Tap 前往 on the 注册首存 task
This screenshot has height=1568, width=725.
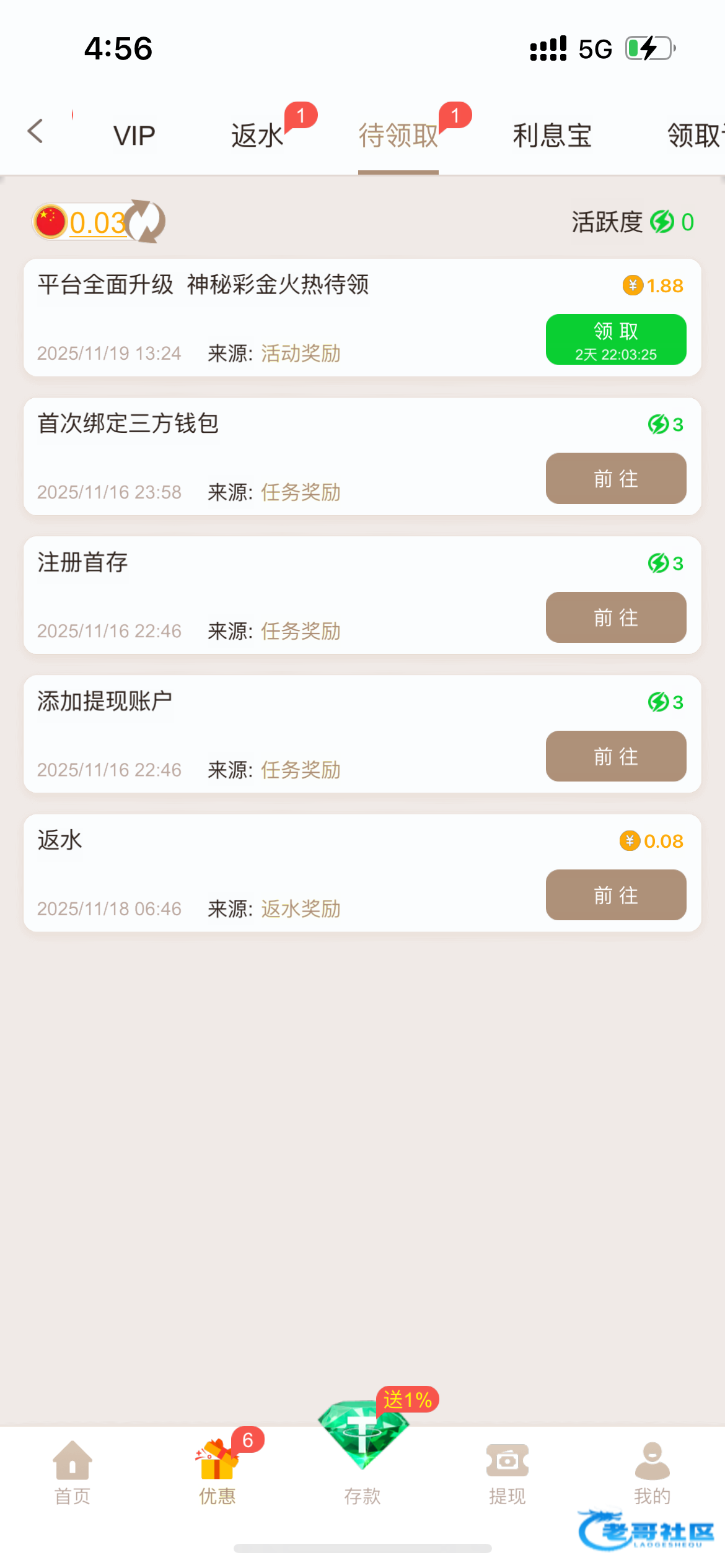click(615, 617)
